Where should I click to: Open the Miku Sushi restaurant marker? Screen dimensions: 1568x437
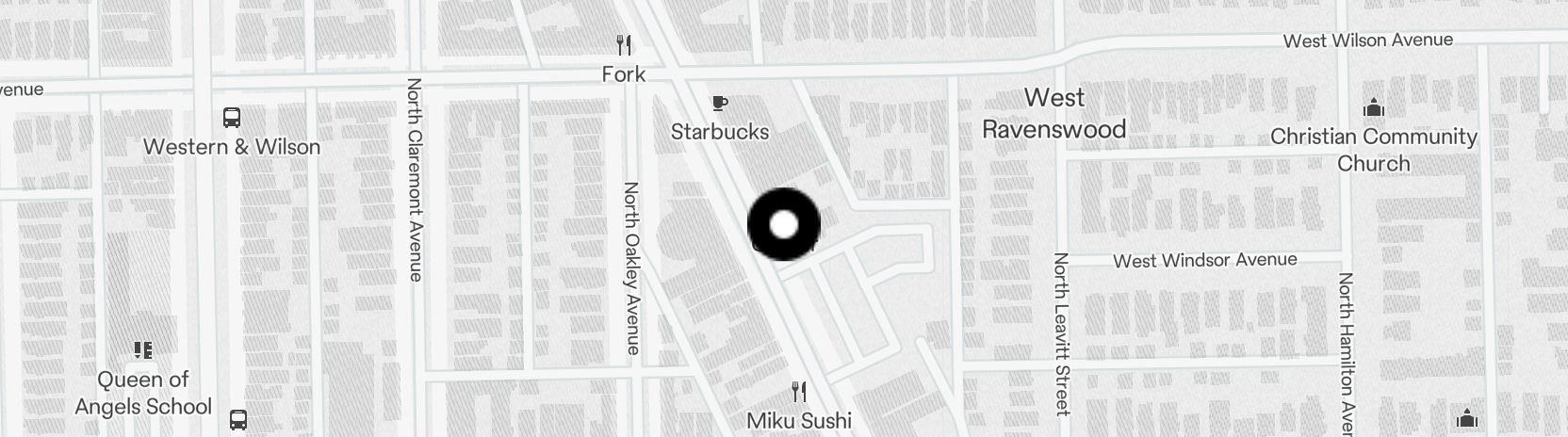pyautogui.click(x=799, y=392)
